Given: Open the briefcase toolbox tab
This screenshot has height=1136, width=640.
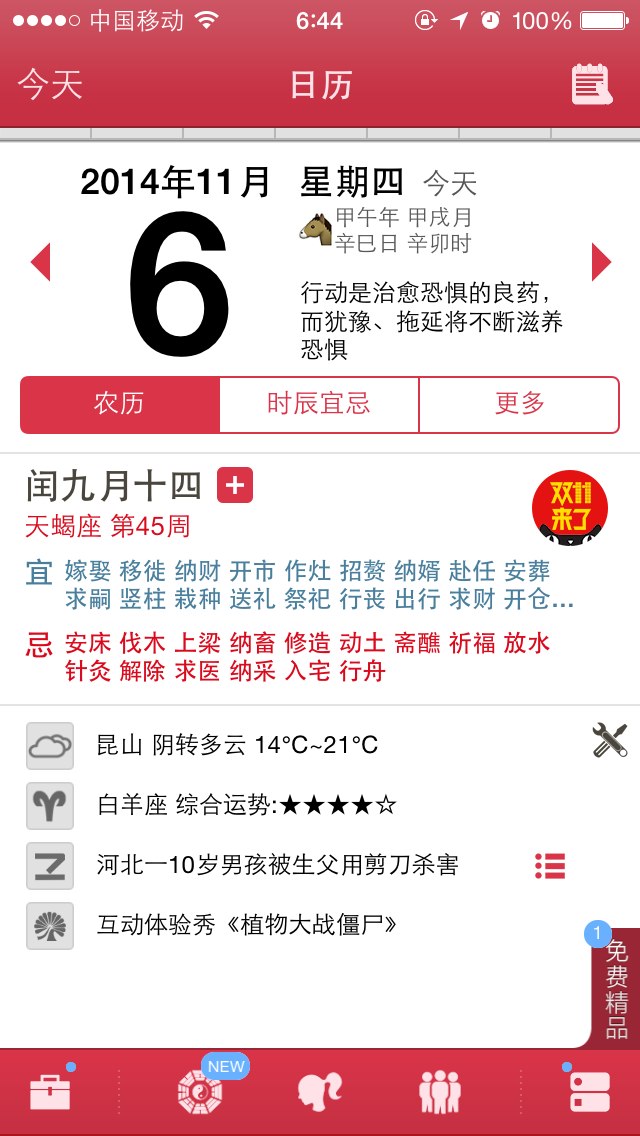Looking at the screenshot, I should click(50, 1091).
